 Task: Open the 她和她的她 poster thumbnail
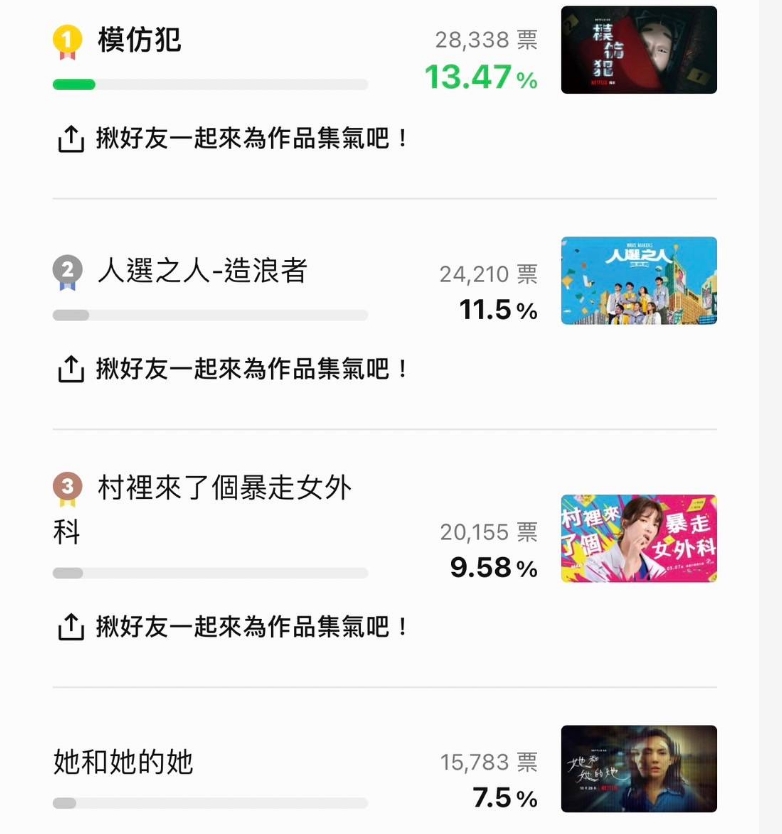click(638, 768)
